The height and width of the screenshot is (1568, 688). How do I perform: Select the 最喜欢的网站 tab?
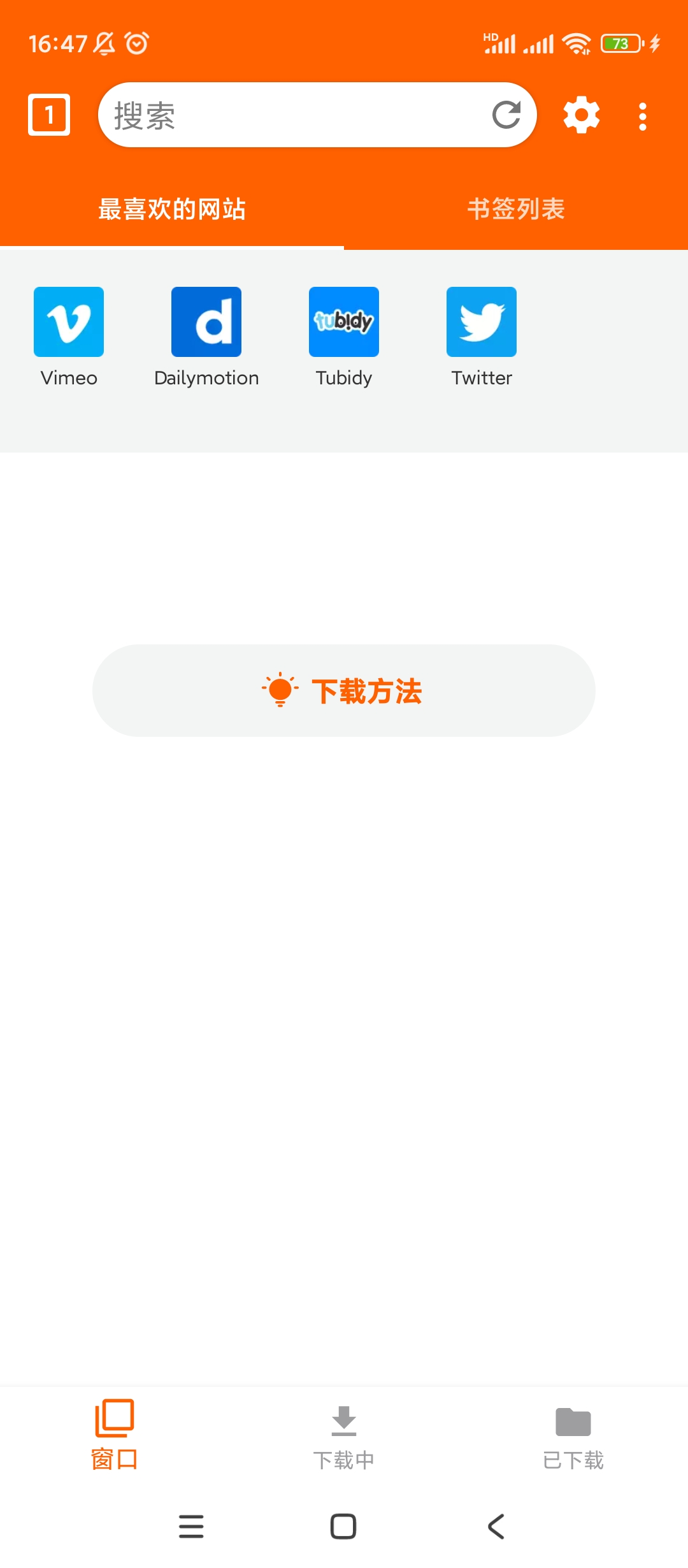click(x=172, y=209)
